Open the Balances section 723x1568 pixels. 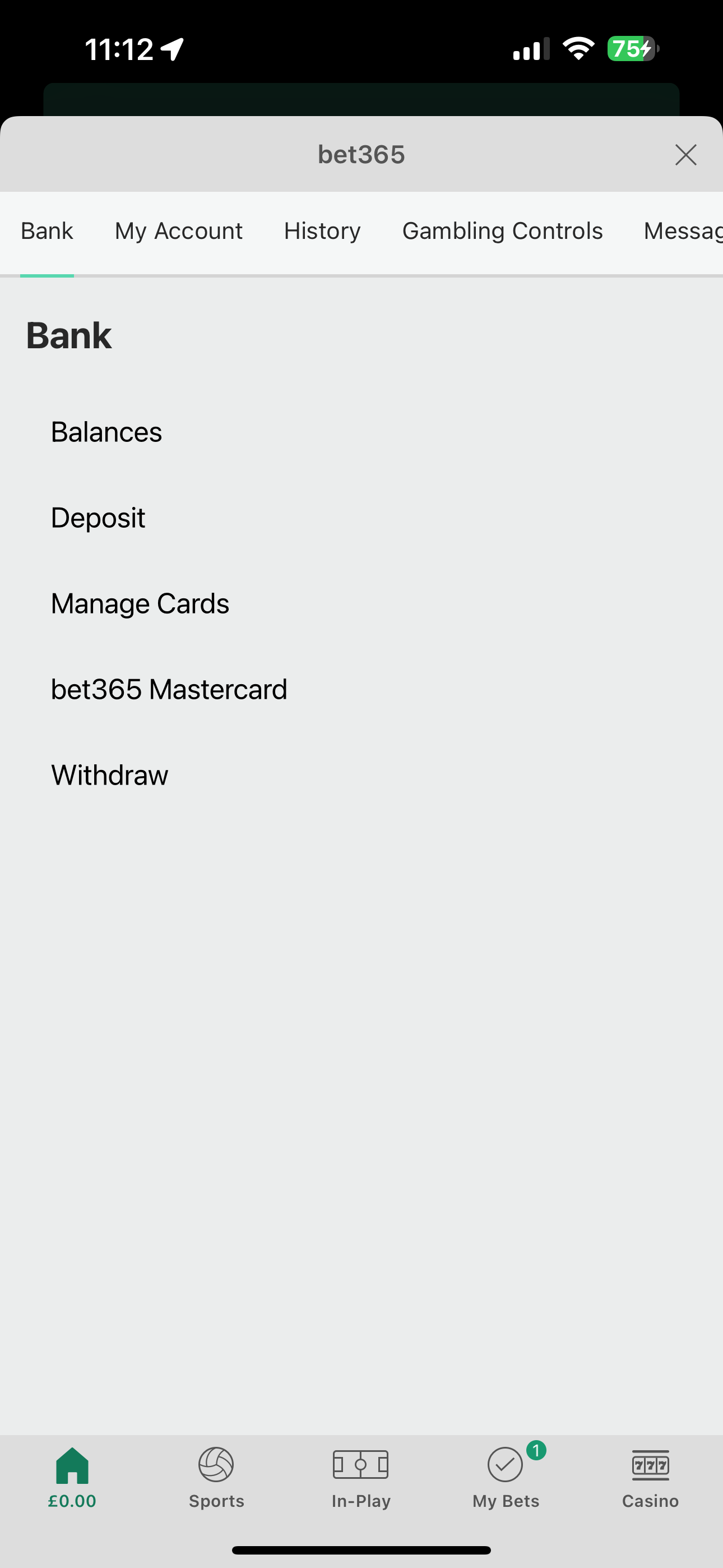(106, 432)
